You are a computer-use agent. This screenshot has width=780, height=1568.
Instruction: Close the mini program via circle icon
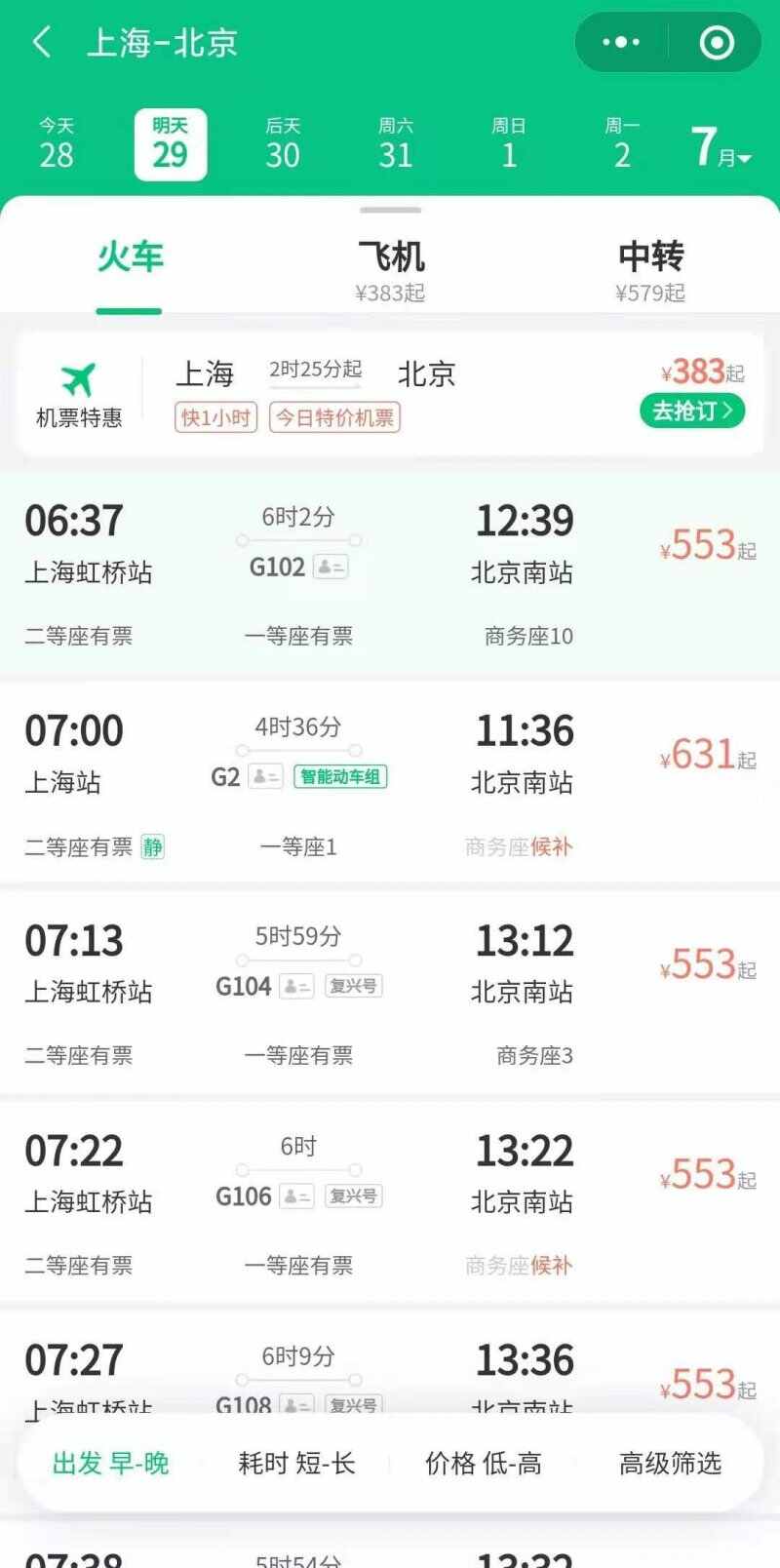(x=717, y=43)
